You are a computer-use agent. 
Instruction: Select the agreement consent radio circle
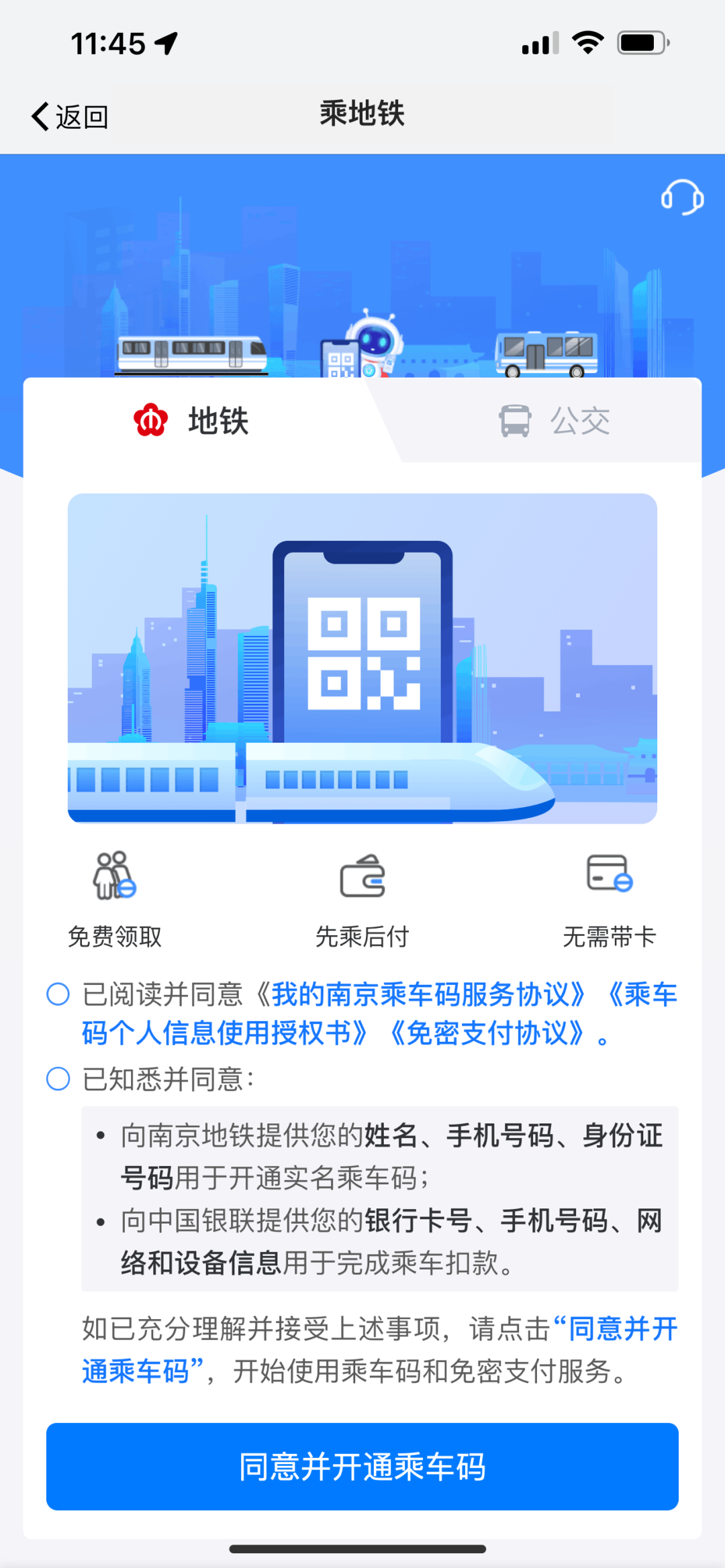(59, 995)
